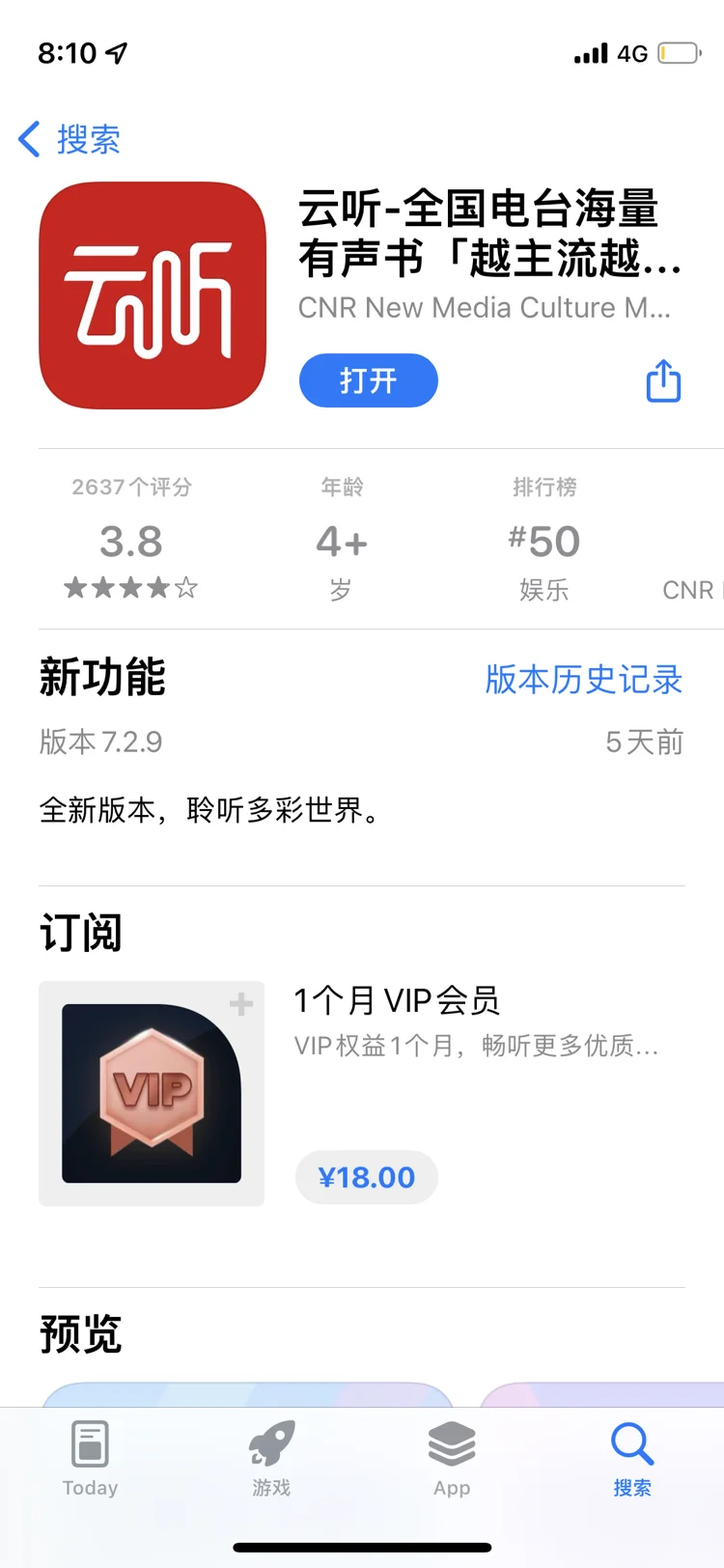Switch to the 游戏 tab
This screenshot has height=1568, width=724.
pyautogui.click(x=271, y=1459)
